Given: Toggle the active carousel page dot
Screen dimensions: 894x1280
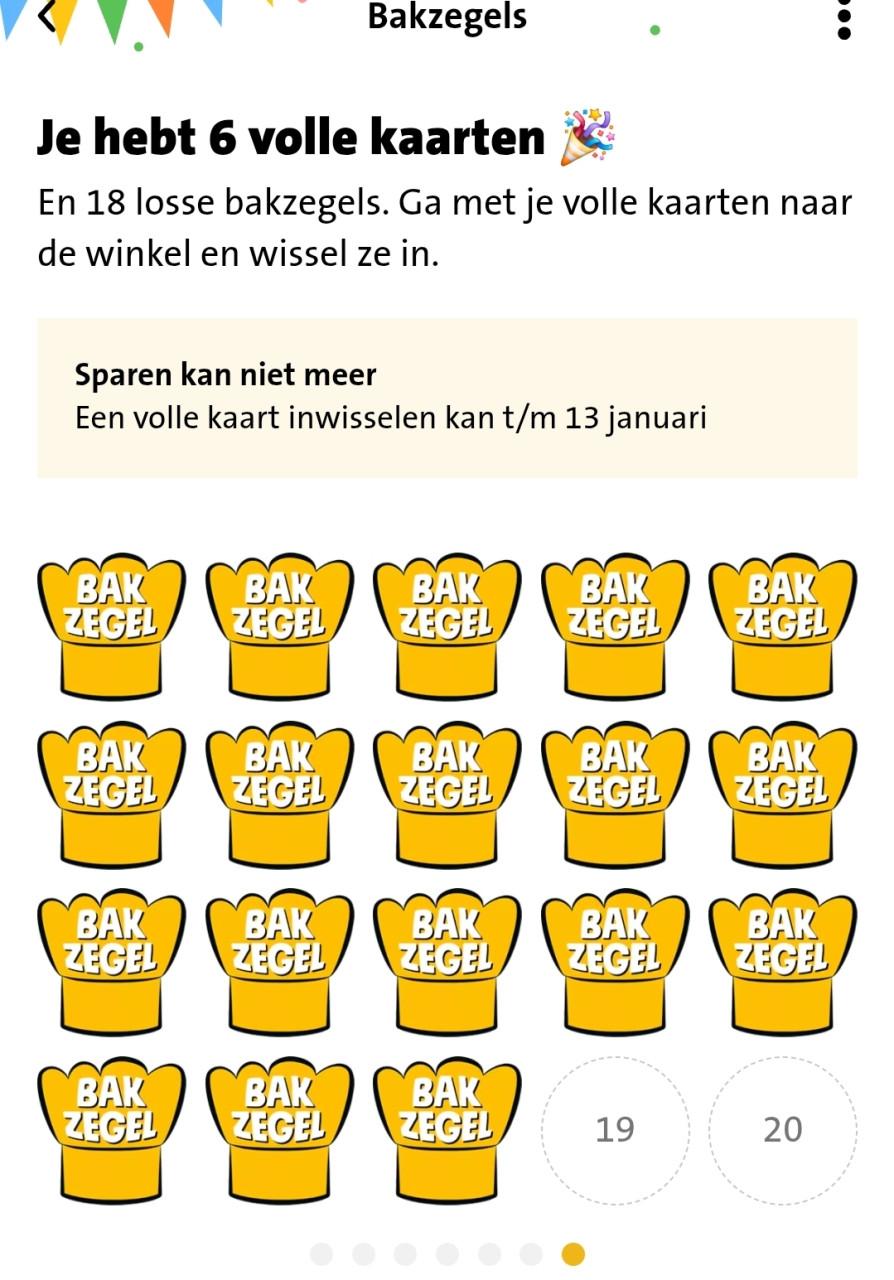Looking at the screenshot, I should (573, 1251).
